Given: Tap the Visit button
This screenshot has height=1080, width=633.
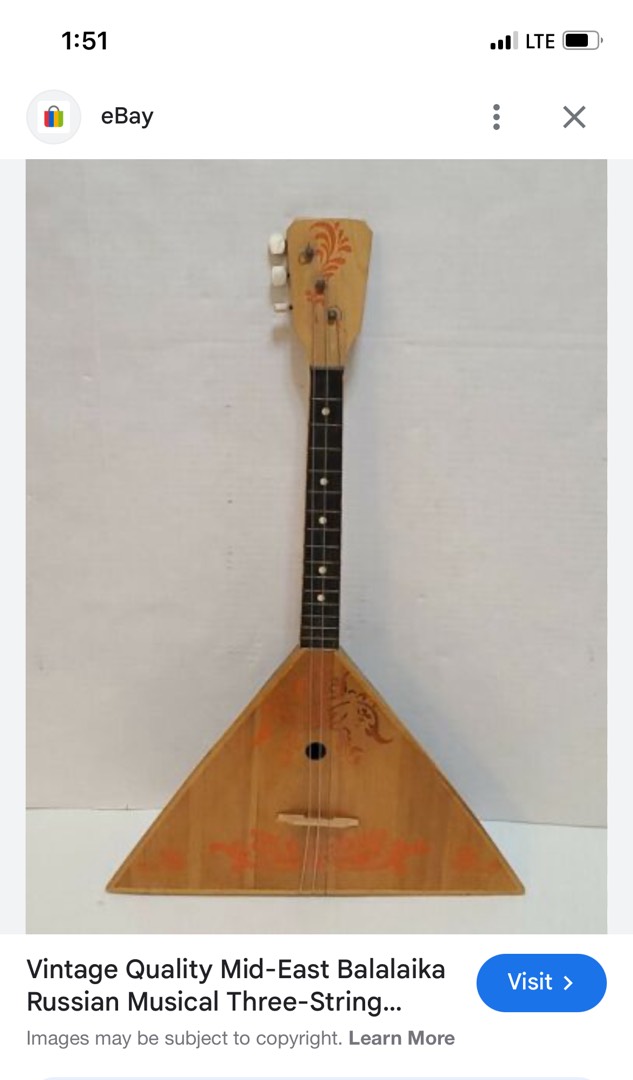Looking at the screenshot, I should [541, 982].
